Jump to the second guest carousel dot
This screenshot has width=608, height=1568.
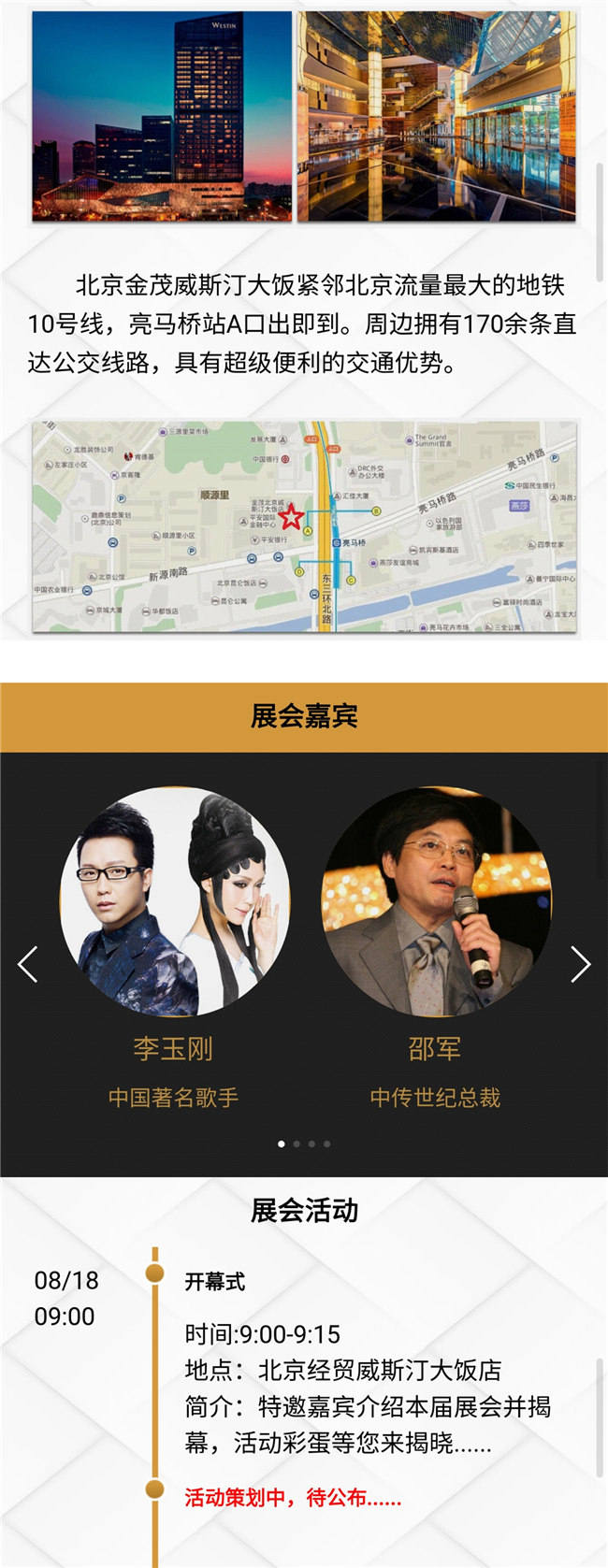pos(297,1144)
